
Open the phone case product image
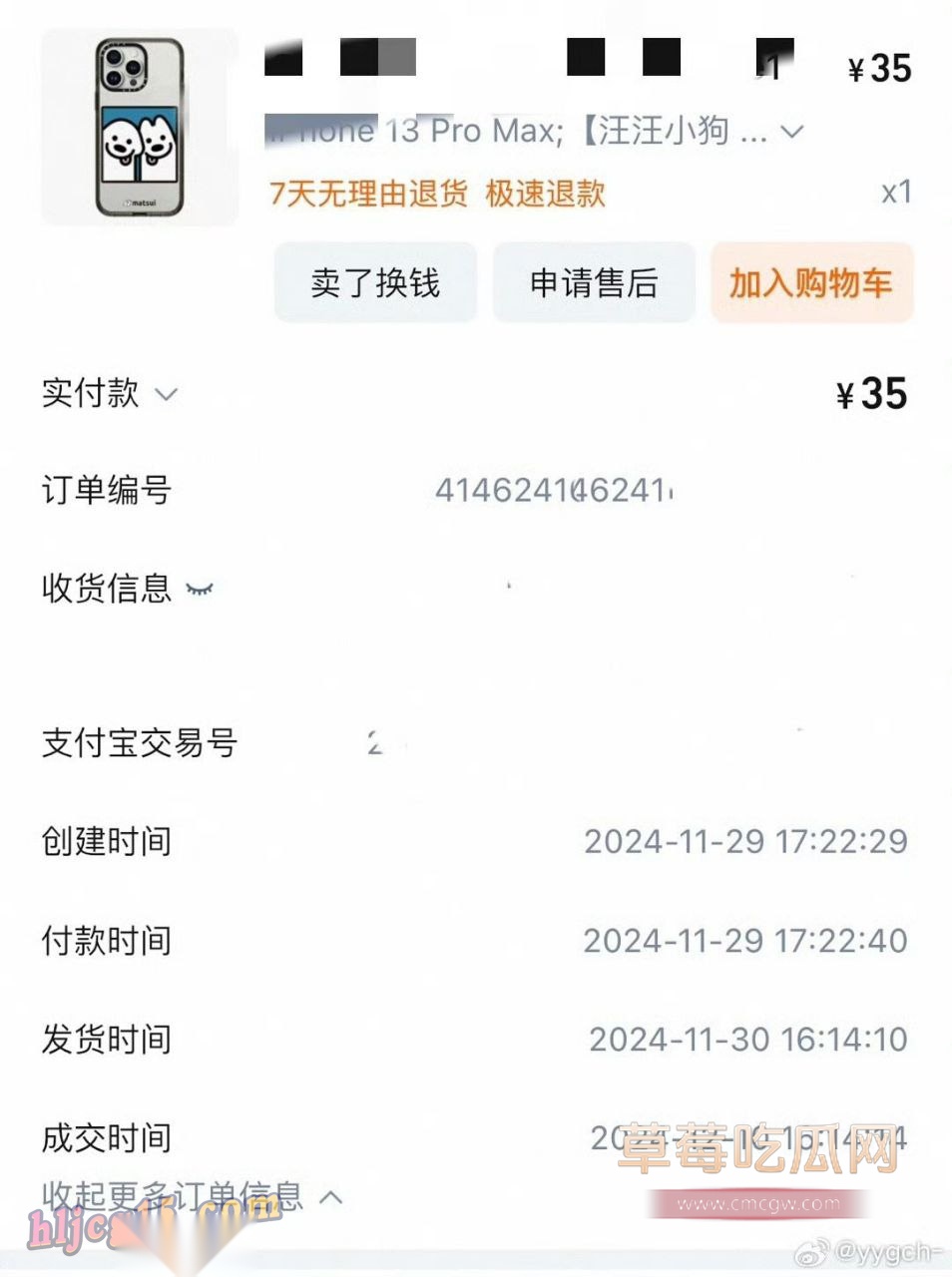coord(140,126)
